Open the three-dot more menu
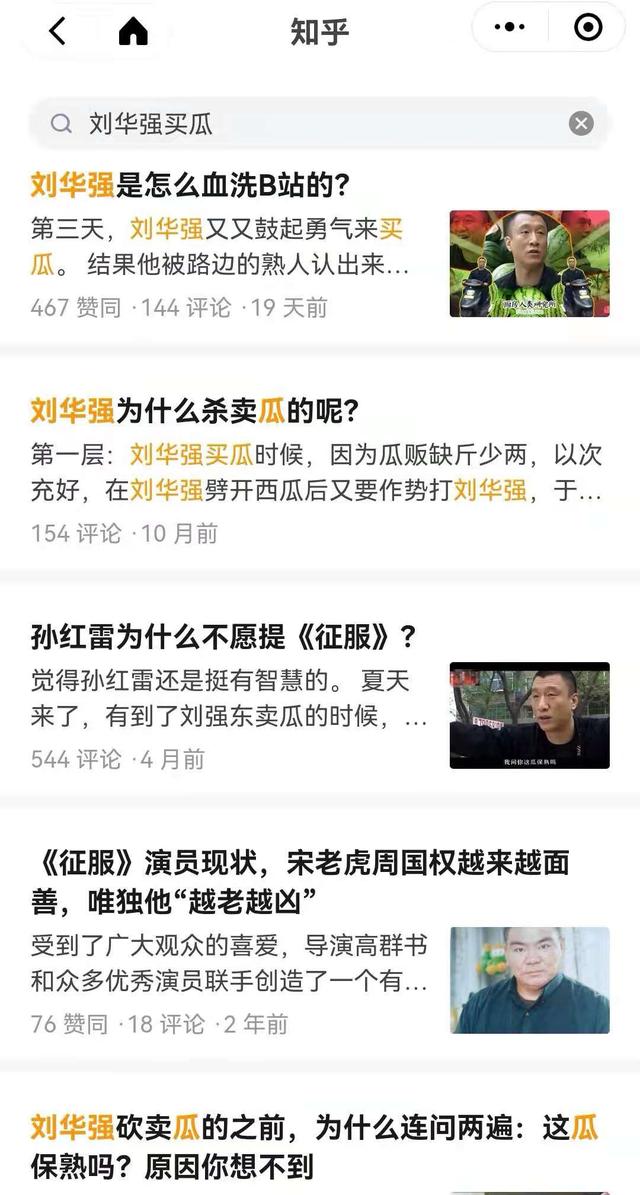Viewport: 640px width, 1195px height. tap(510, 27)
